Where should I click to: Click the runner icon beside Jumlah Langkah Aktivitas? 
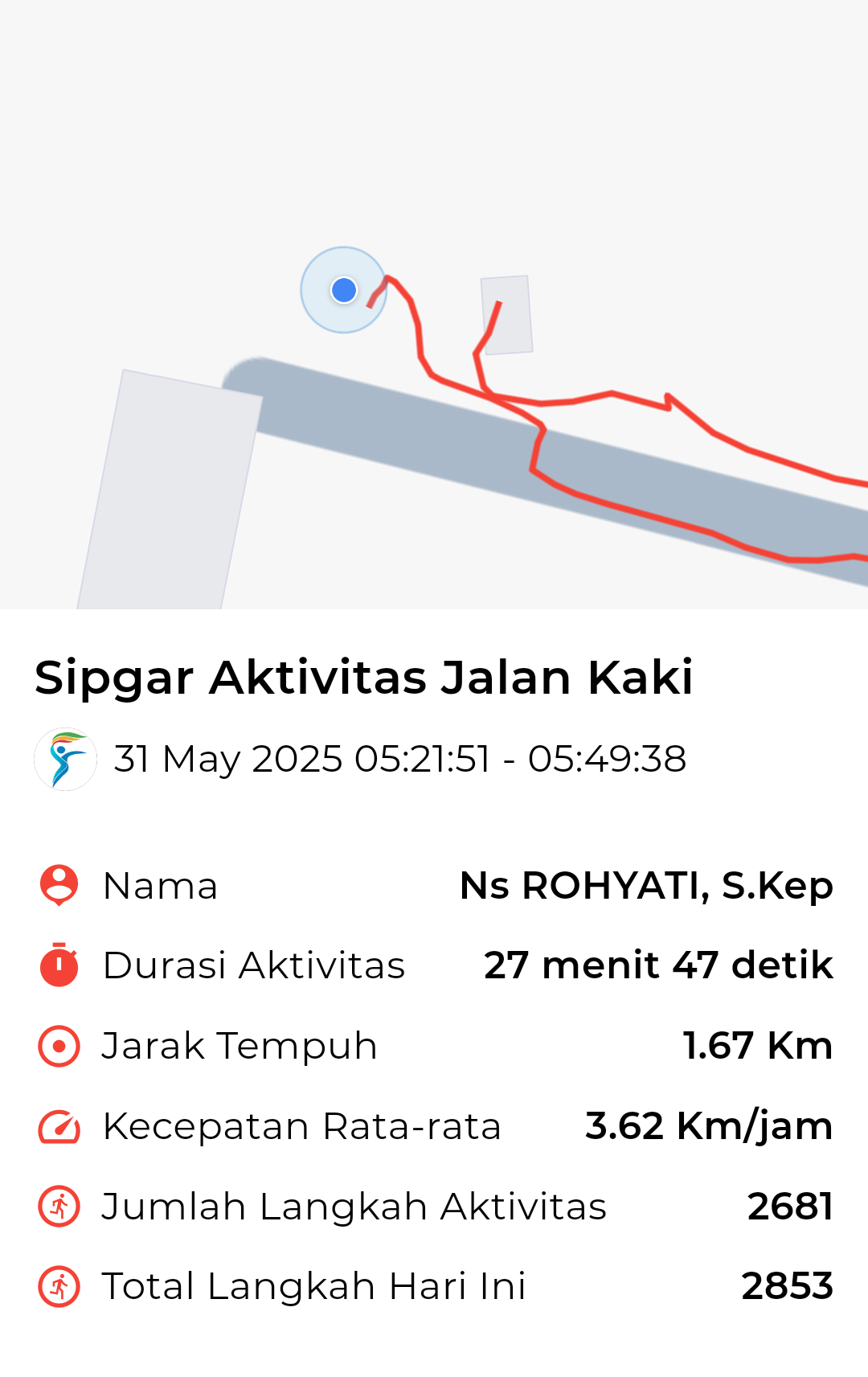click(x=58, y=1206)
